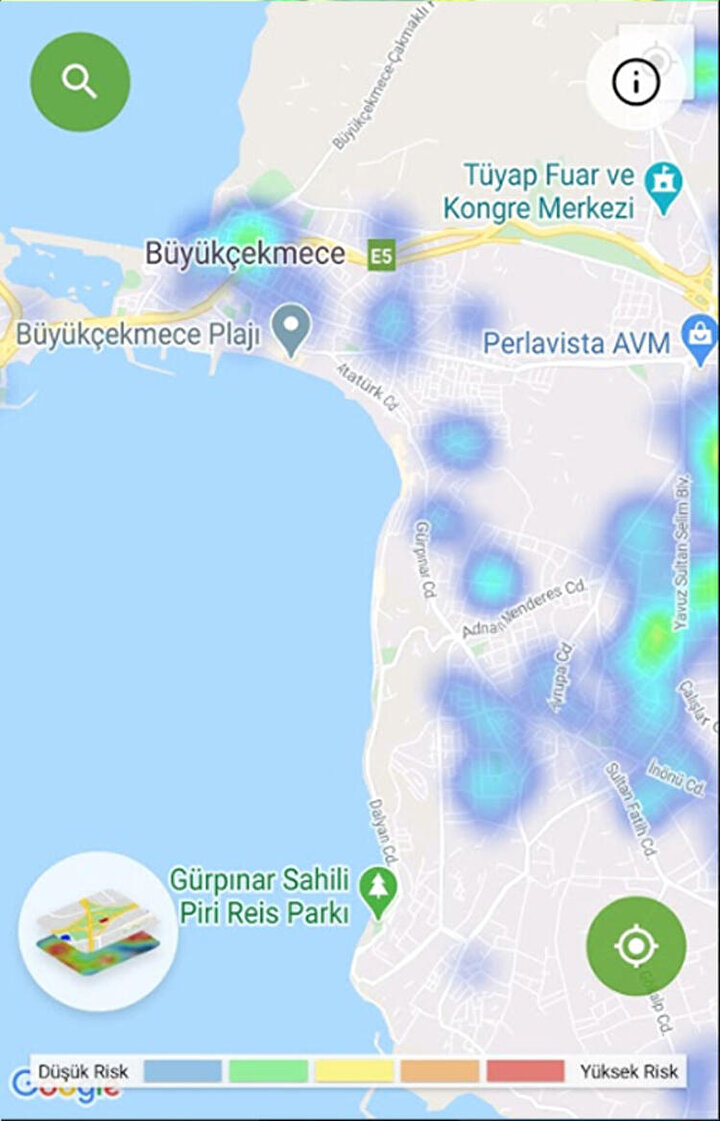Center map on my location
This screenshot has height=1121, width=720.
click(636, 945)
